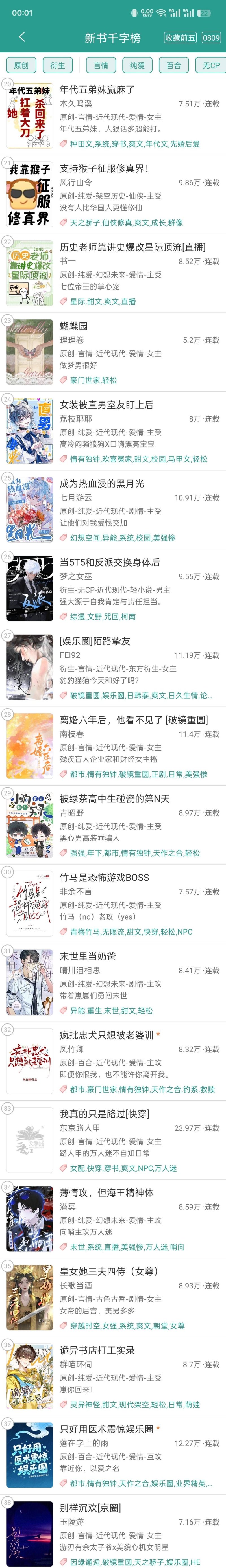Select the 原创 filter chip
Screen dimensions: 226x1568
pyautogui.click(x=21, y=65)
